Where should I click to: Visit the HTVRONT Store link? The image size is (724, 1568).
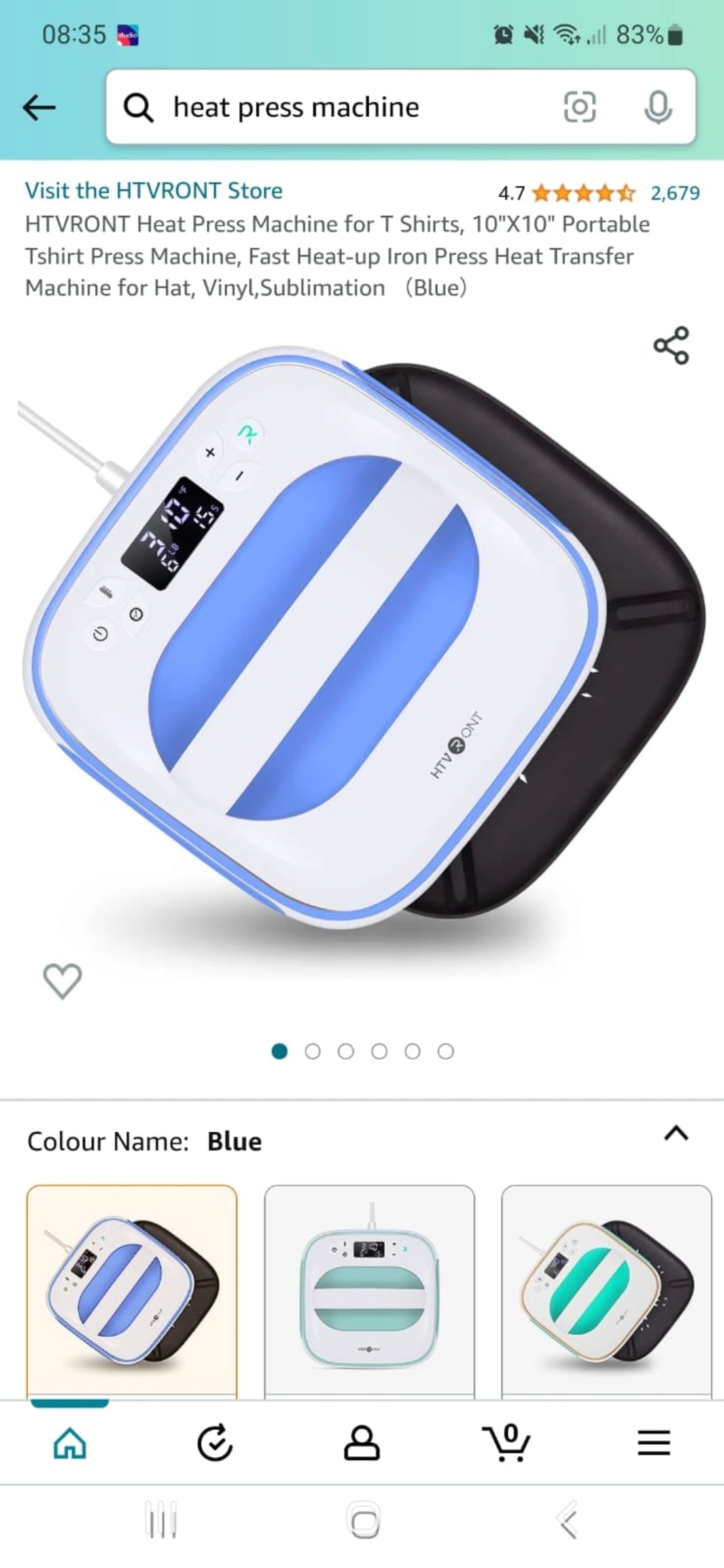coord(154,191)
